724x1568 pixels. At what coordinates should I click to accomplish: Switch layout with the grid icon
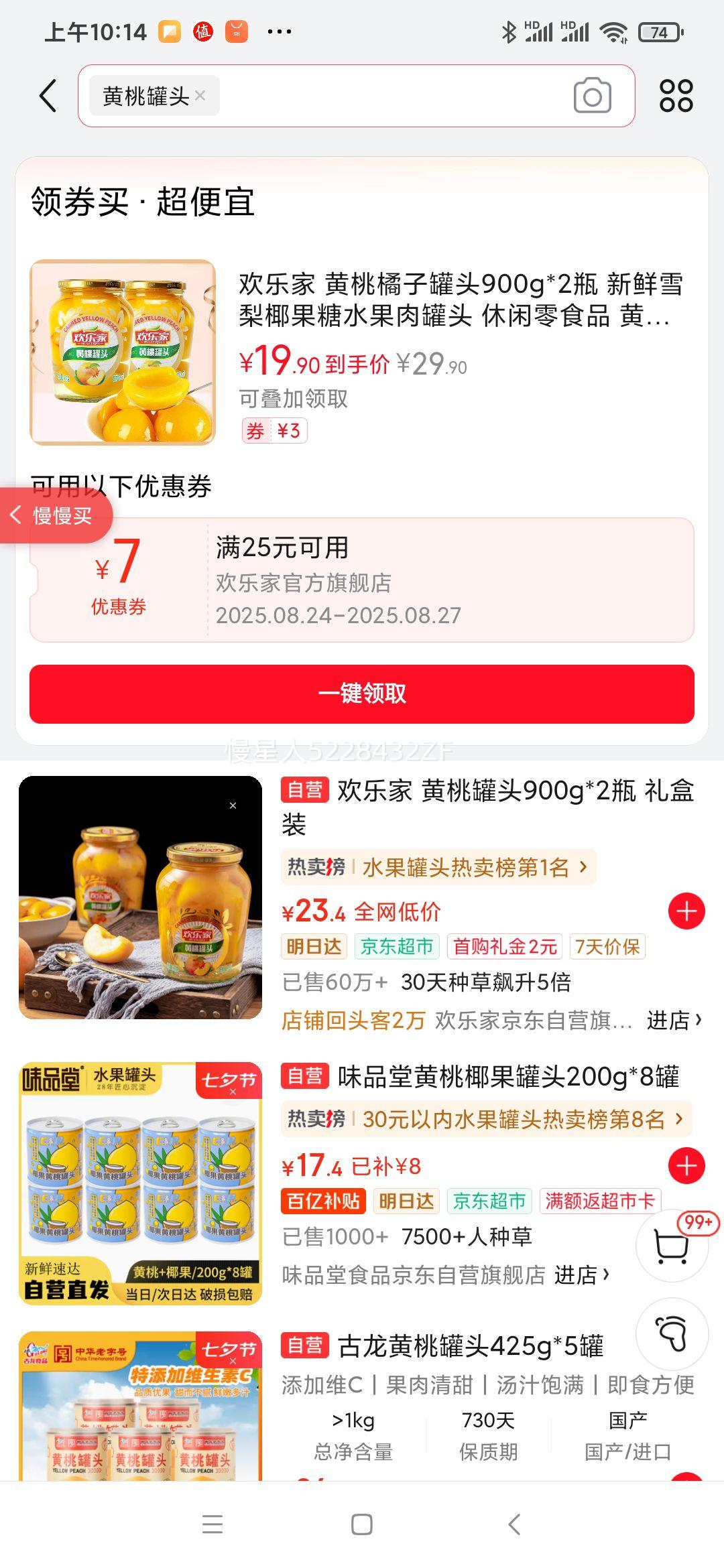[x=676, y=96]
